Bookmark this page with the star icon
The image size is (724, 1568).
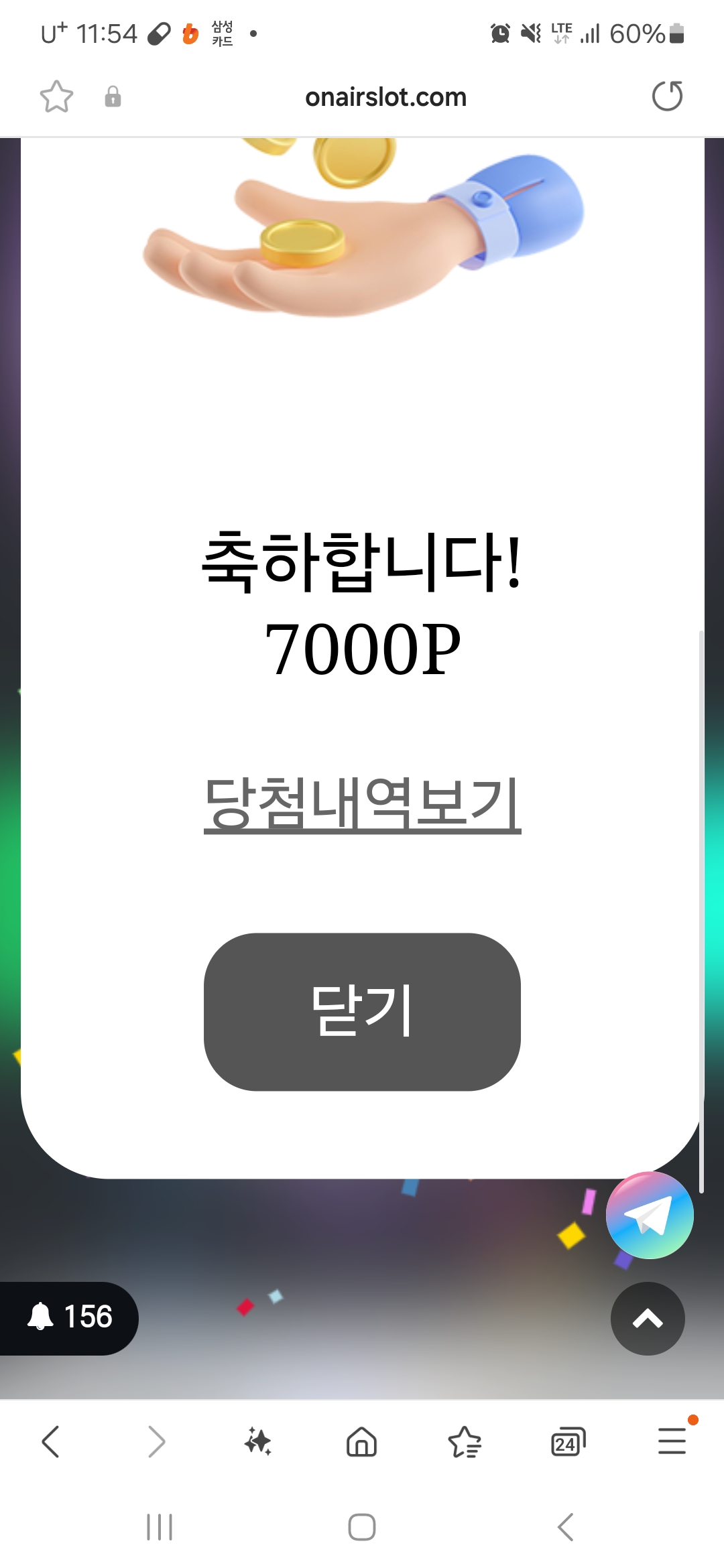[x=56, y=97]
